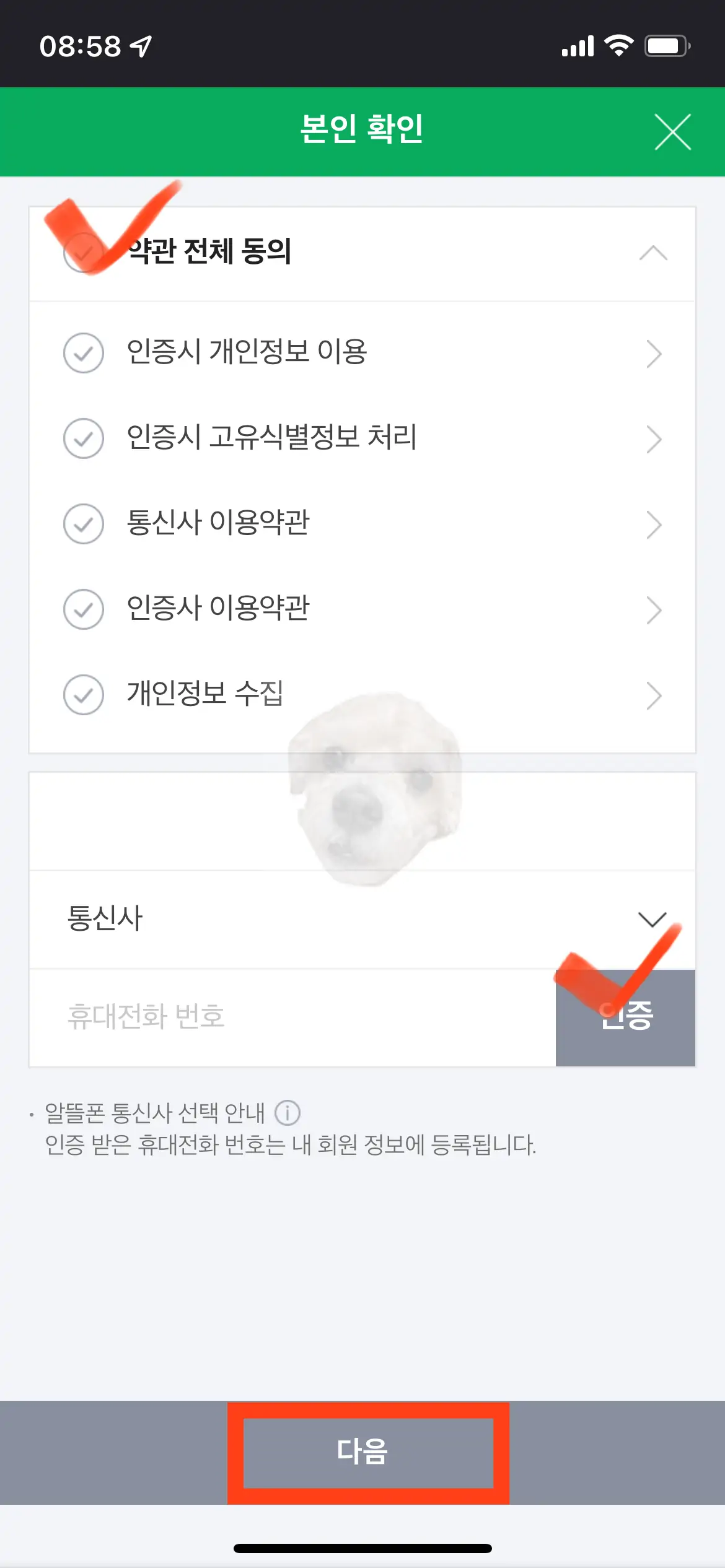Close the 본인 확인 verification screen
725x1568 pixels.
pyautogui.click(x=673, y=132)
